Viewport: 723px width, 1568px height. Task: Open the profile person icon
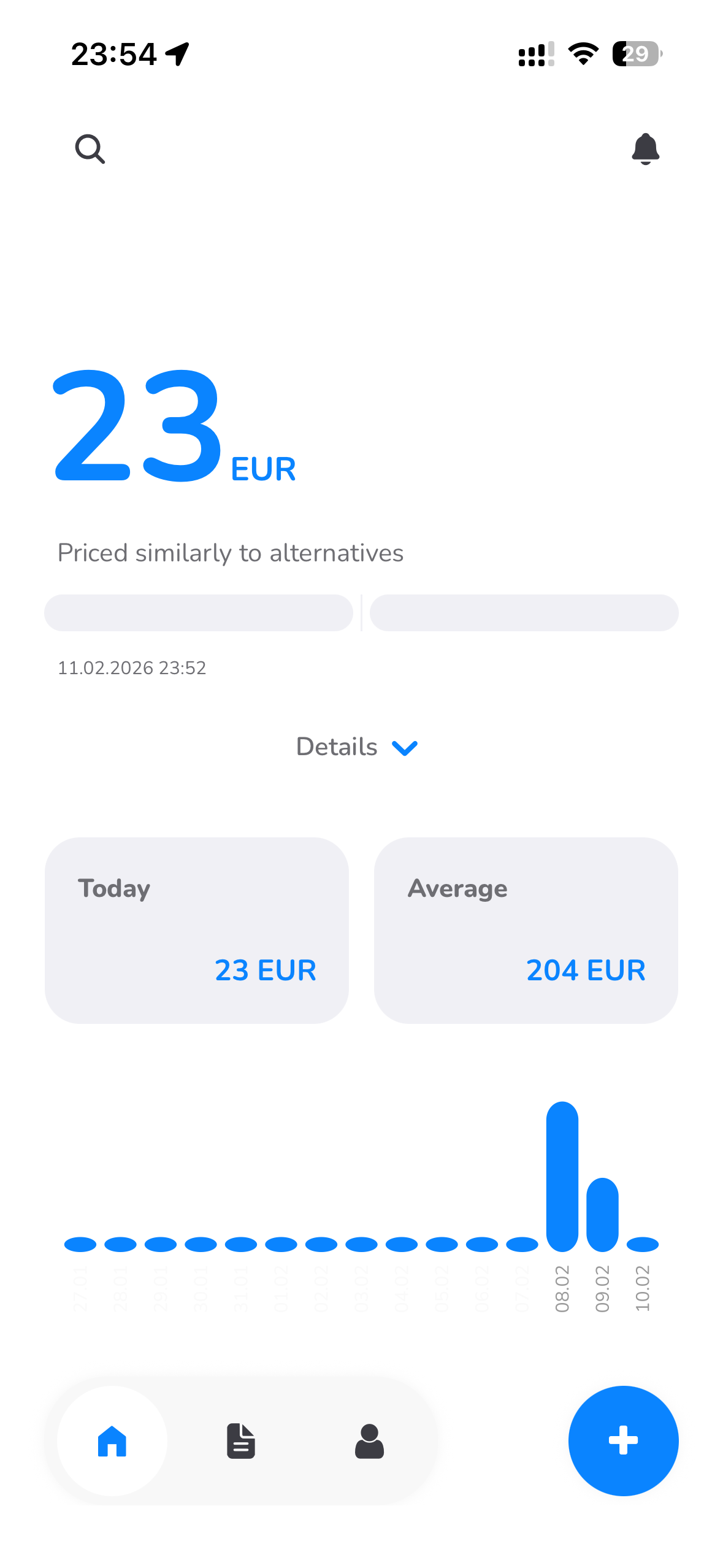coord(369,1441)
